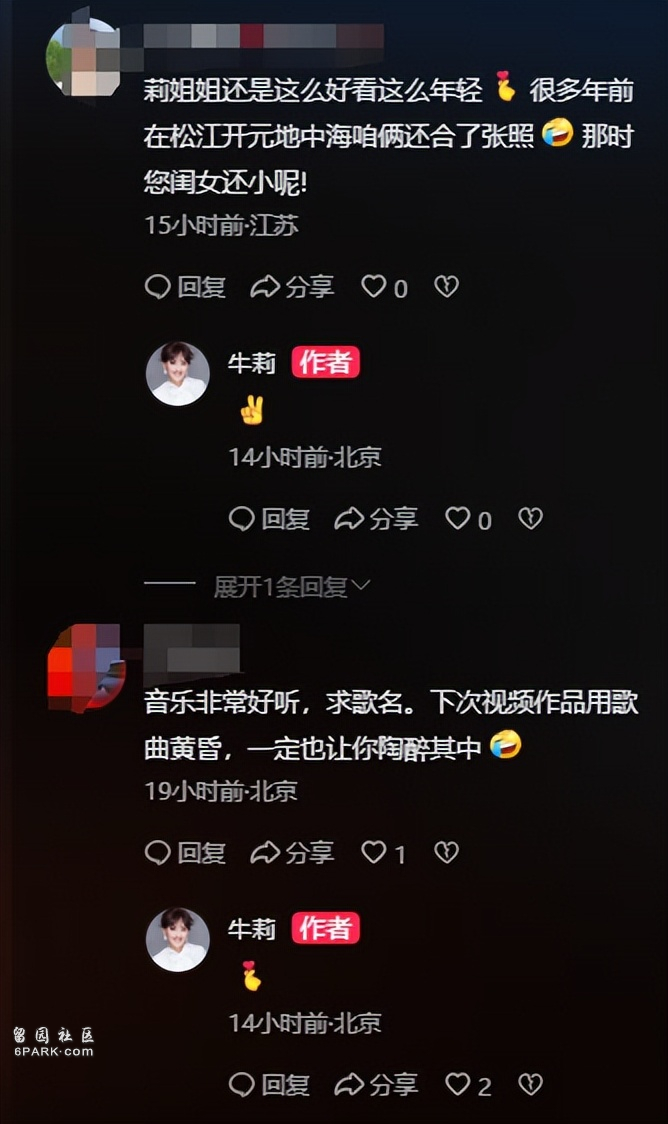Open 牛莉's avatar beside the victory-hand reply
The image size is (668, 1124).
point(178,374)
